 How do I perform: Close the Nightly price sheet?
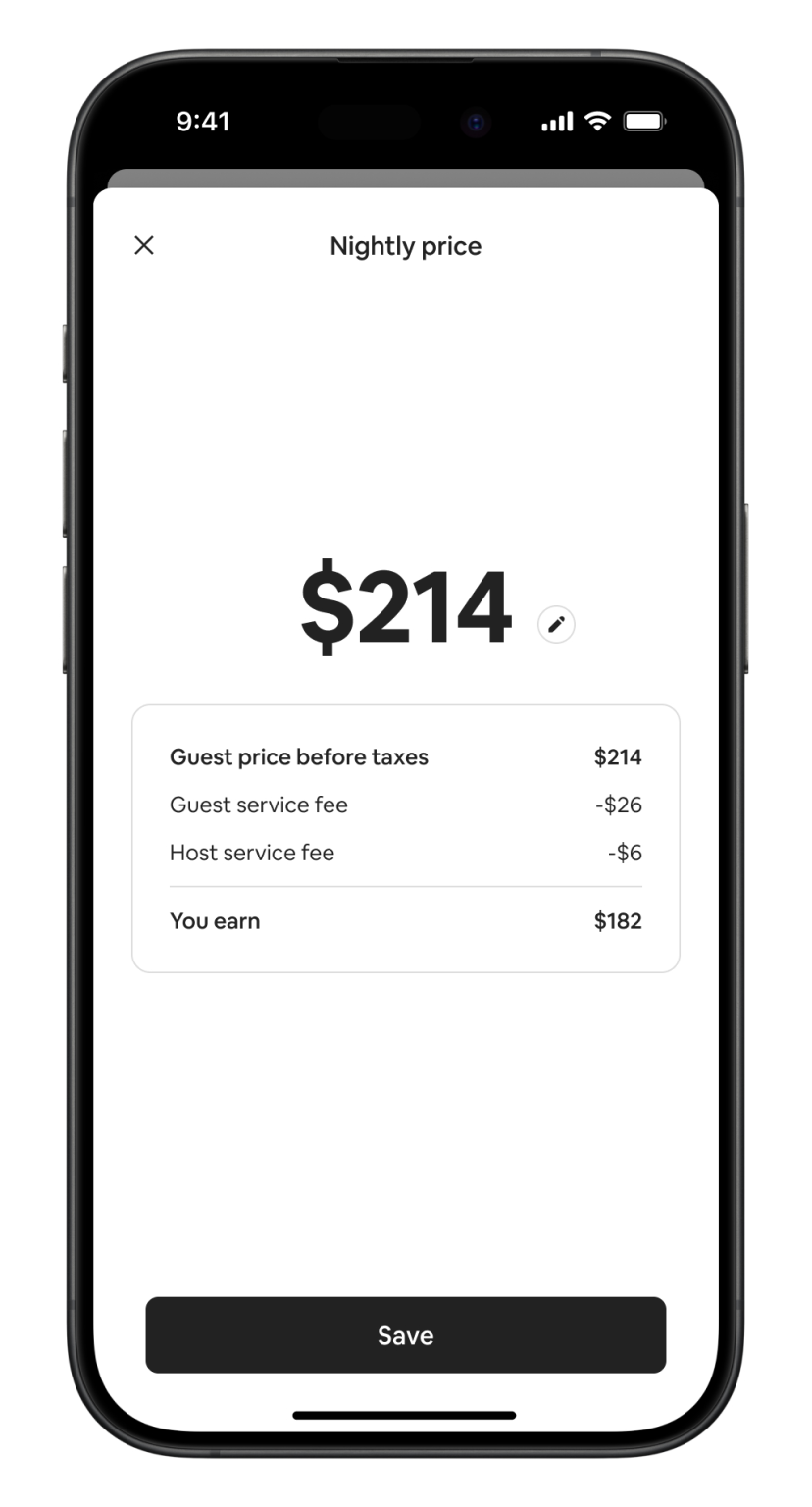coord(144,245)
